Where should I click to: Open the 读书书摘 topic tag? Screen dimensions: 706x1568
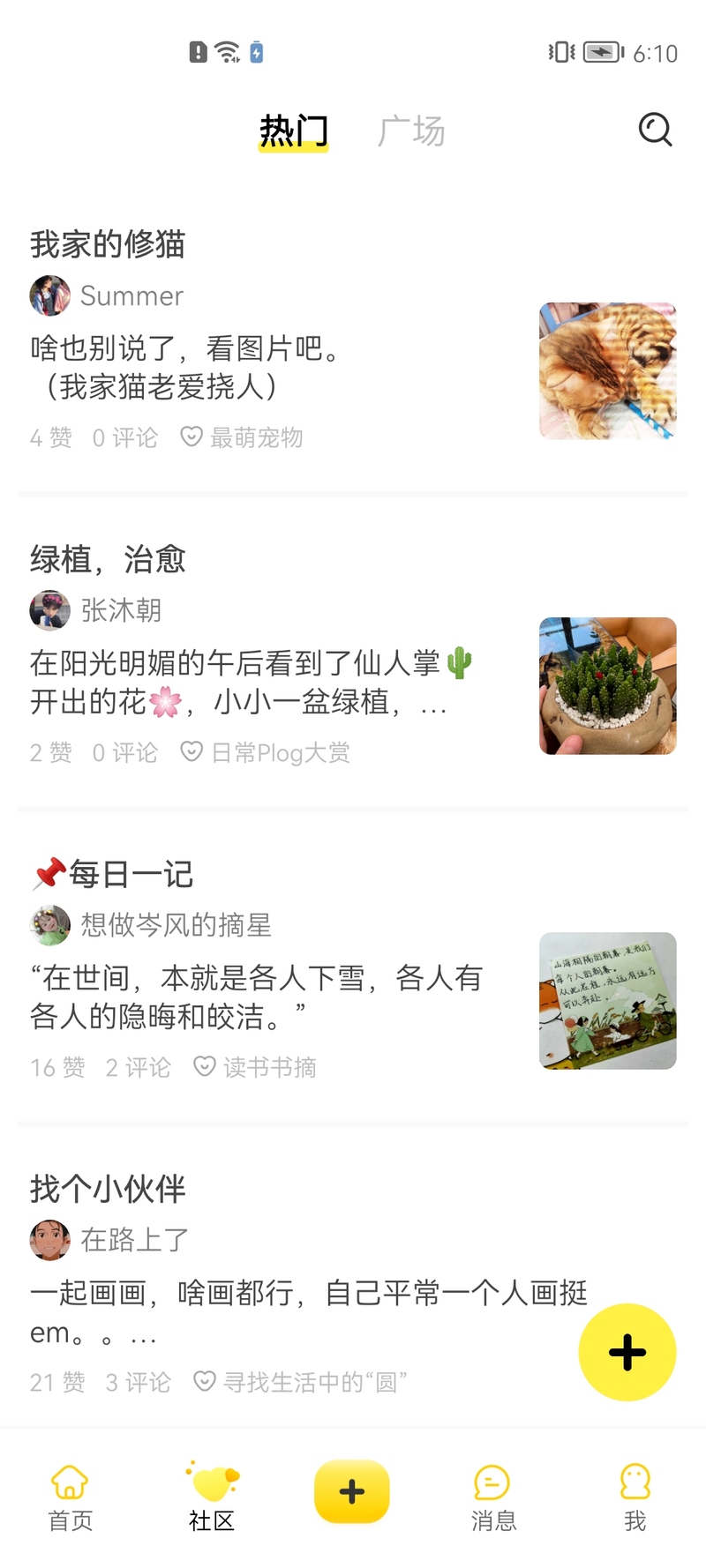coord(255,1067)
